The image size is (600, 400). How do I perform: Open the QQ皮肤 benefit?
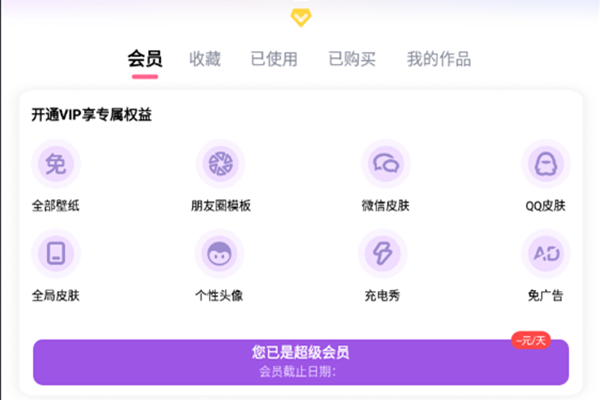[545, 165]
